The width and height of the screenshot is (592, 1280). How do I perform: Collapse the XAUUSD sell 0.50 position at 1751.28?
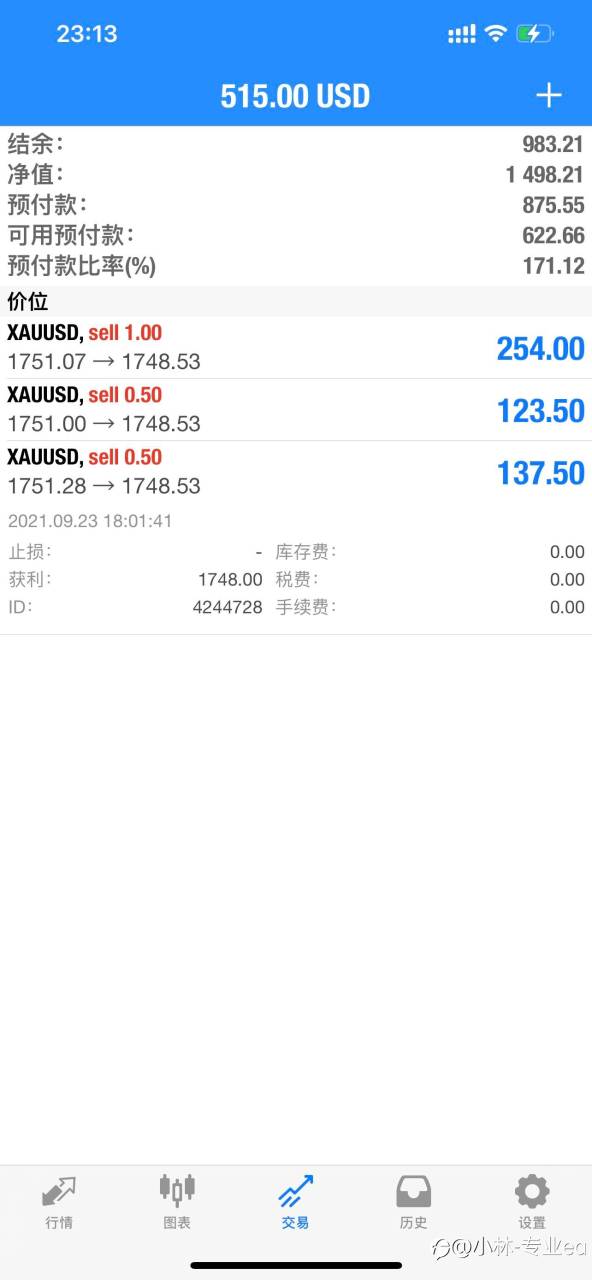point(296,472)
